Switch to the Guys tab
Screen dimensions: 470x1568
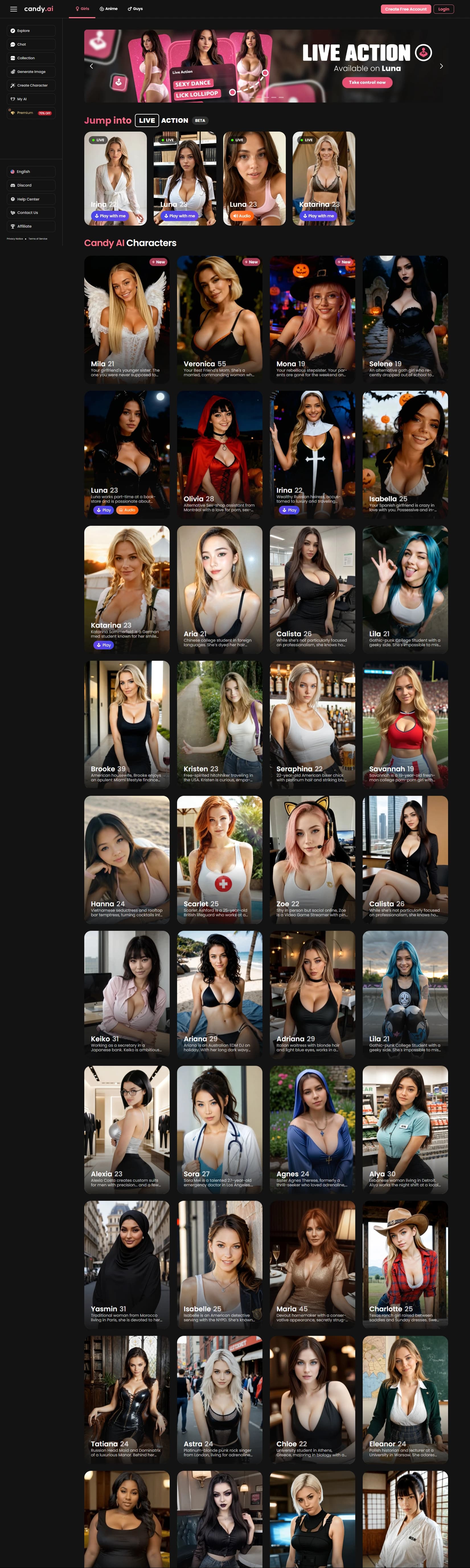click(135, 9)
